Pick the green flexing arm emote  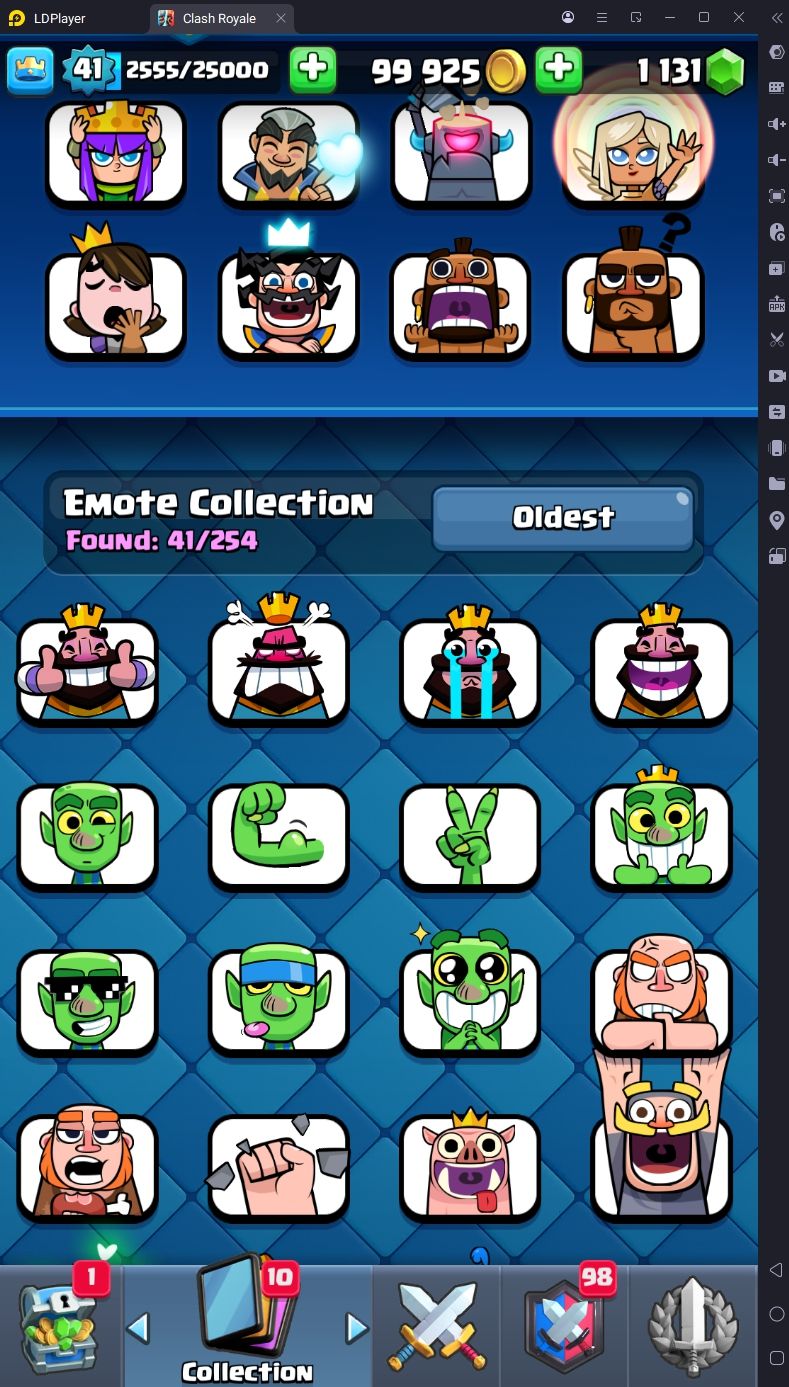coord(279,837)
